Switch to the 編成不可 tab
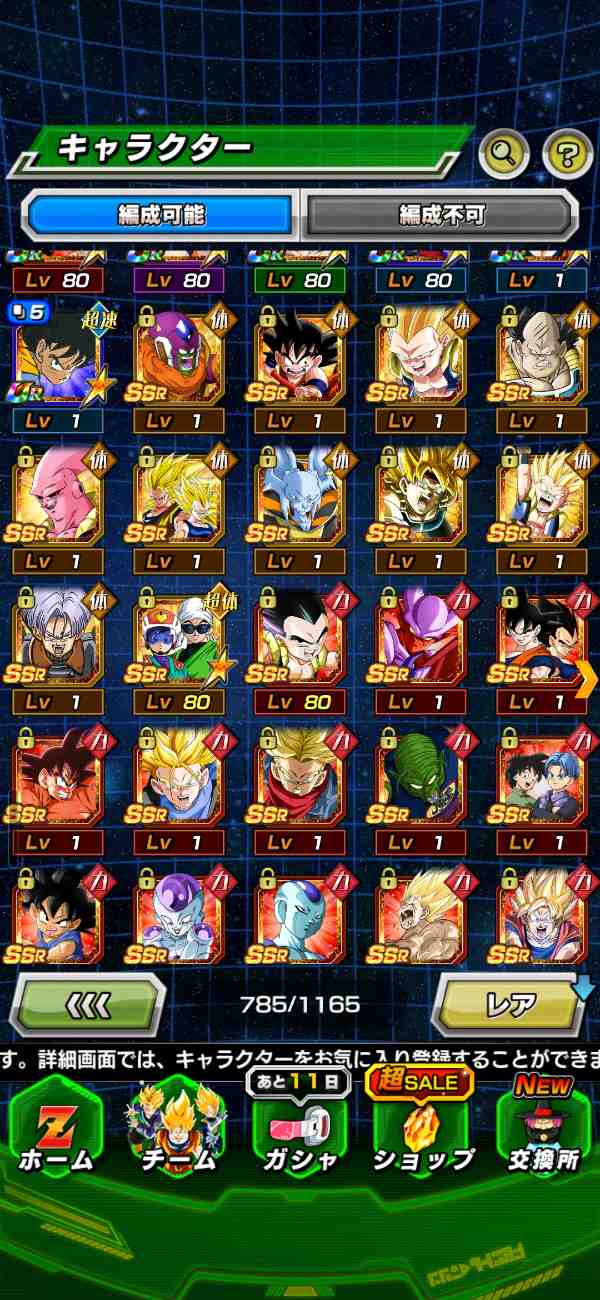 tap(441, 214)
